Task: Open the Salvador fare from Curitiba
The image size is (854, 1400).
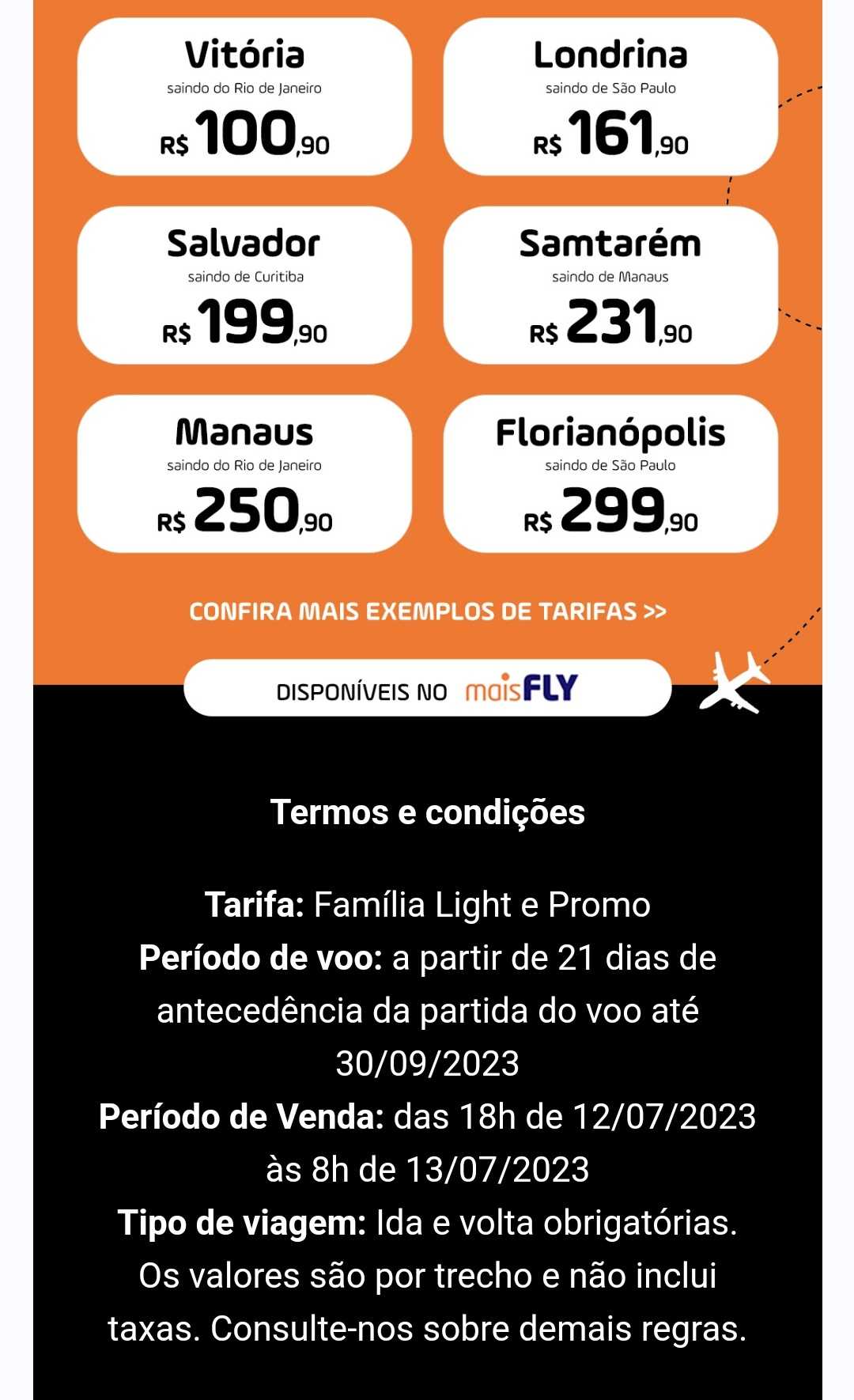Action: pos(244,286)
